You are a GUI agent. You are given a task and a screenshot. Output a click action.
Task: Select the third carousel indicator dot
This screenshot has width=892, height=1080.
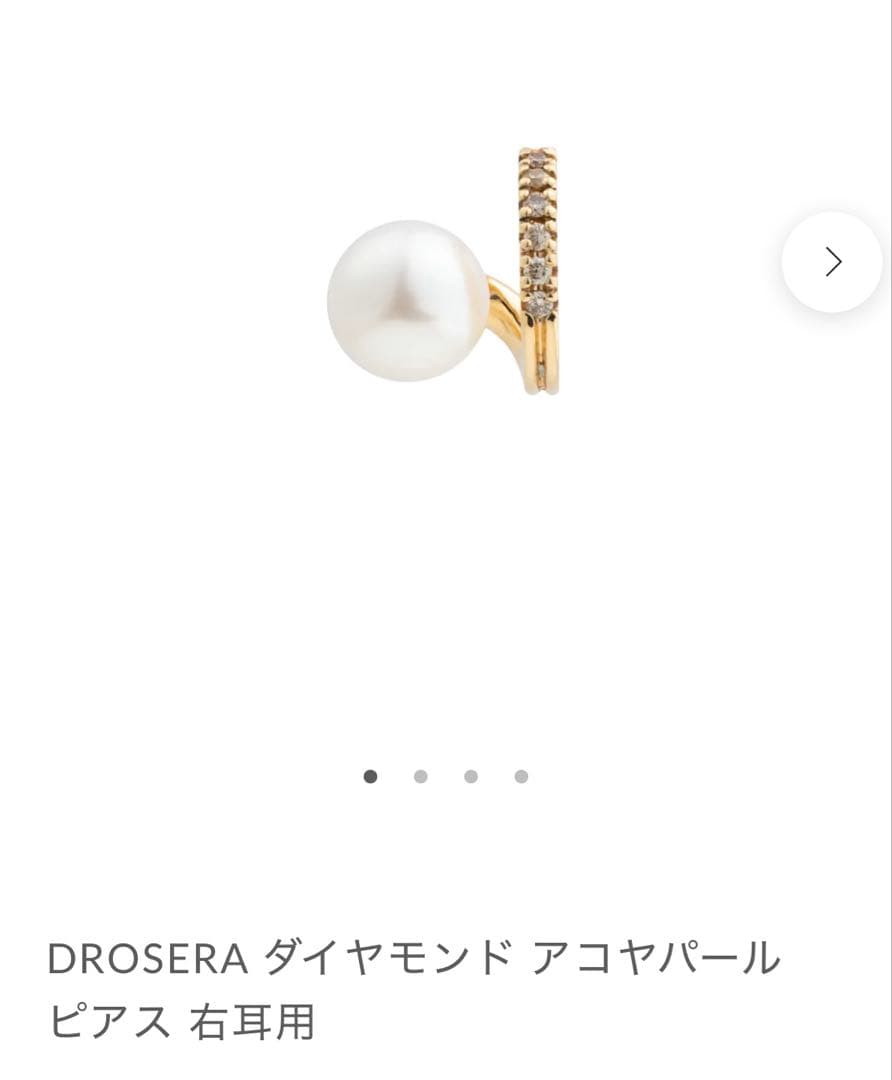[470, 776]
